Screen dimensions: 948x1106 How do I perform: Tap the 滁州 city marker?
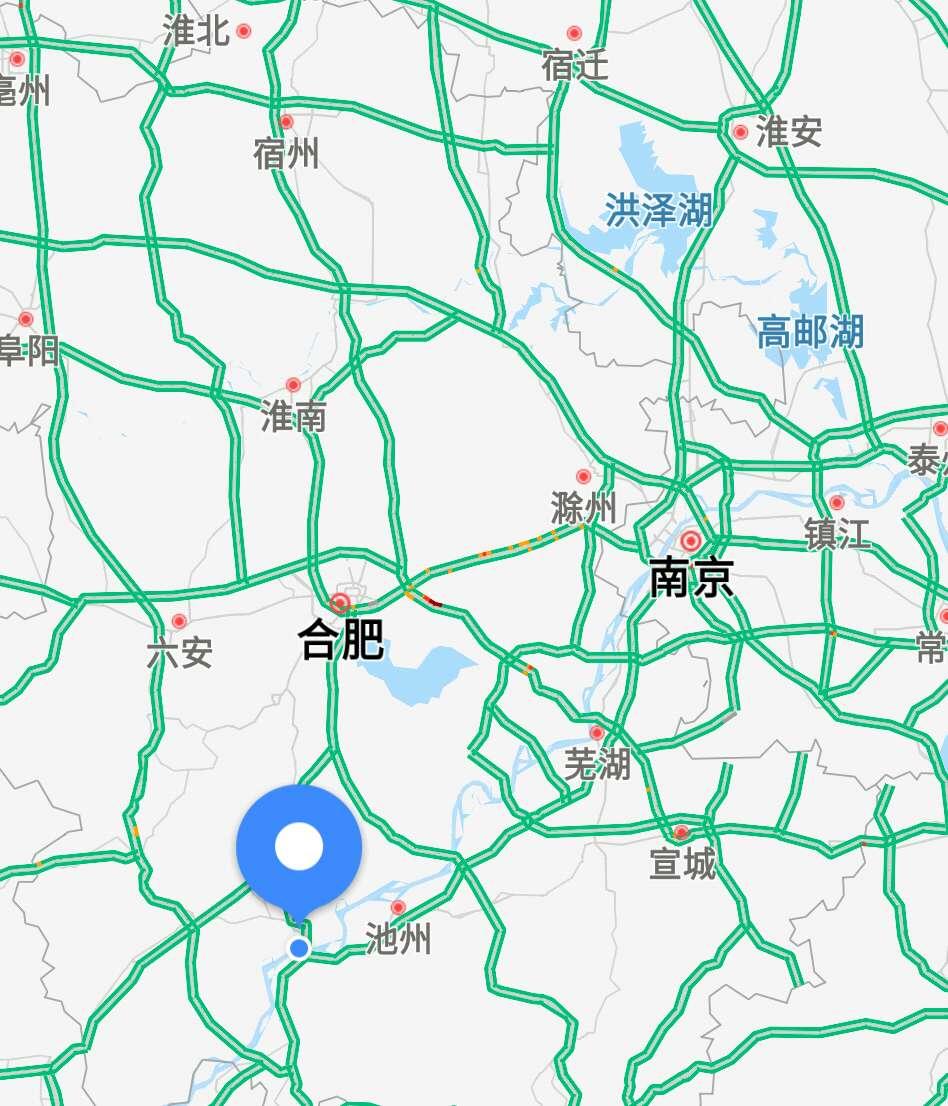pos(583,477)
